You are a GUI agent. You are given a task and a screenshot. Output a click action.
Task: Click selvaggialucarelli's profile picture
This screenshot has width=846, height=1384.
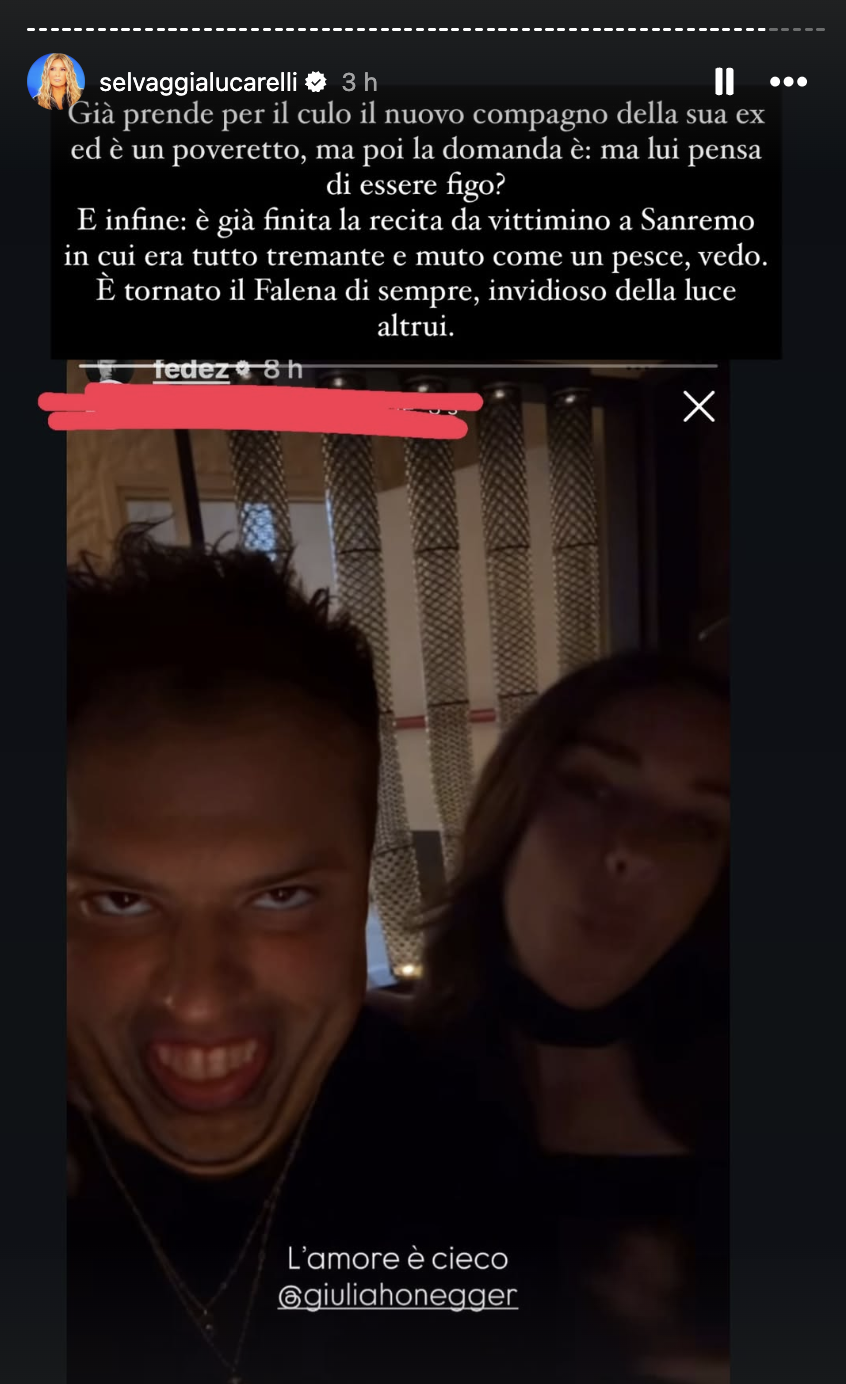tap(56, 82)
